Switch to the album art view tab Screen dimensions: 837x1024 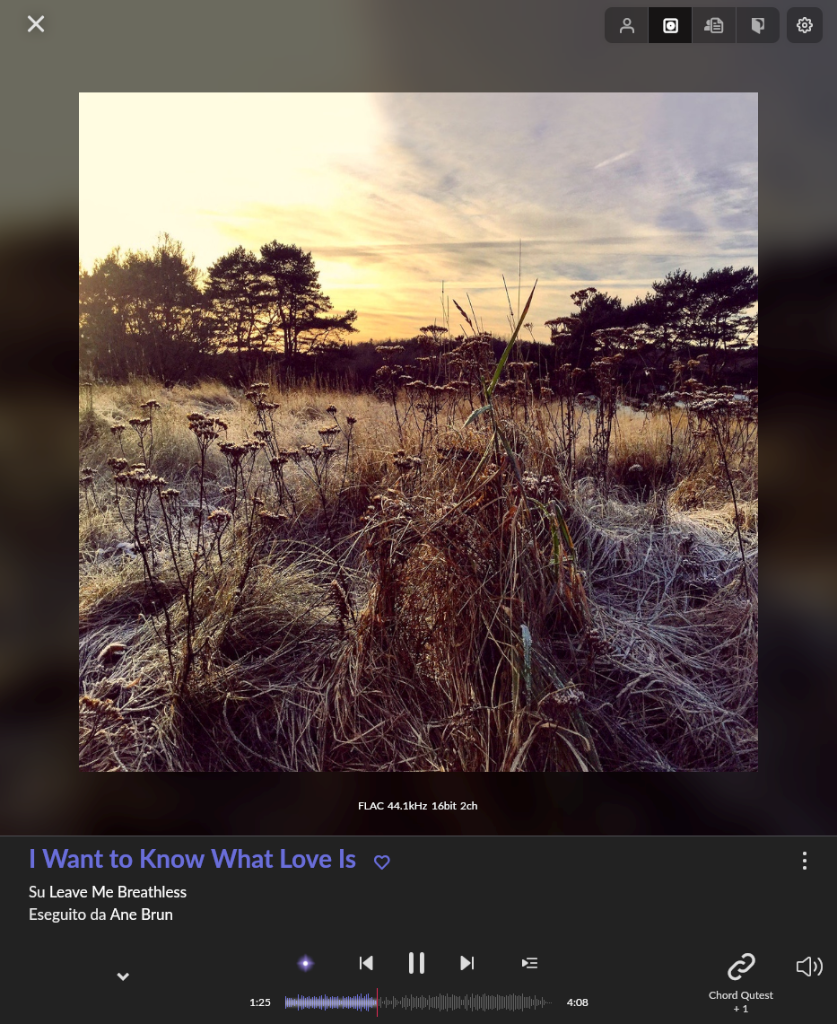click(670, 26)
